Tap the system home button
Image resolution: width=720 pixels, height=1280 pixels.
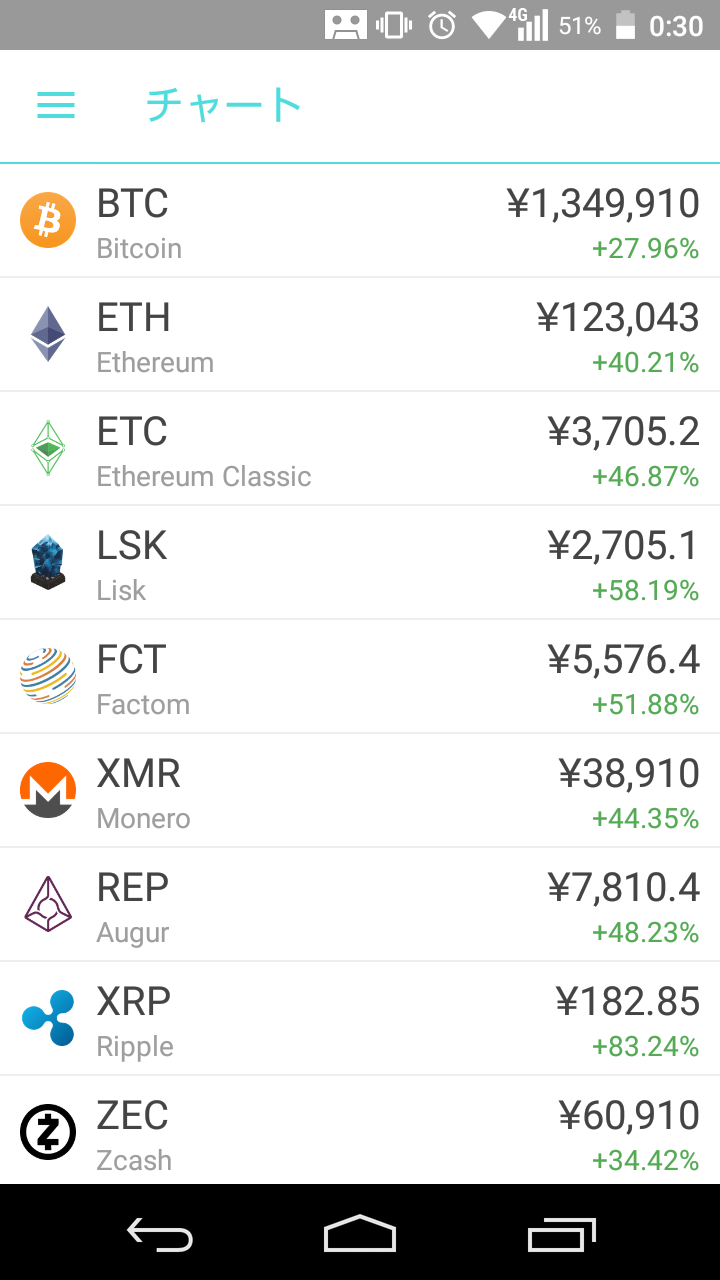click(360, 1234)
